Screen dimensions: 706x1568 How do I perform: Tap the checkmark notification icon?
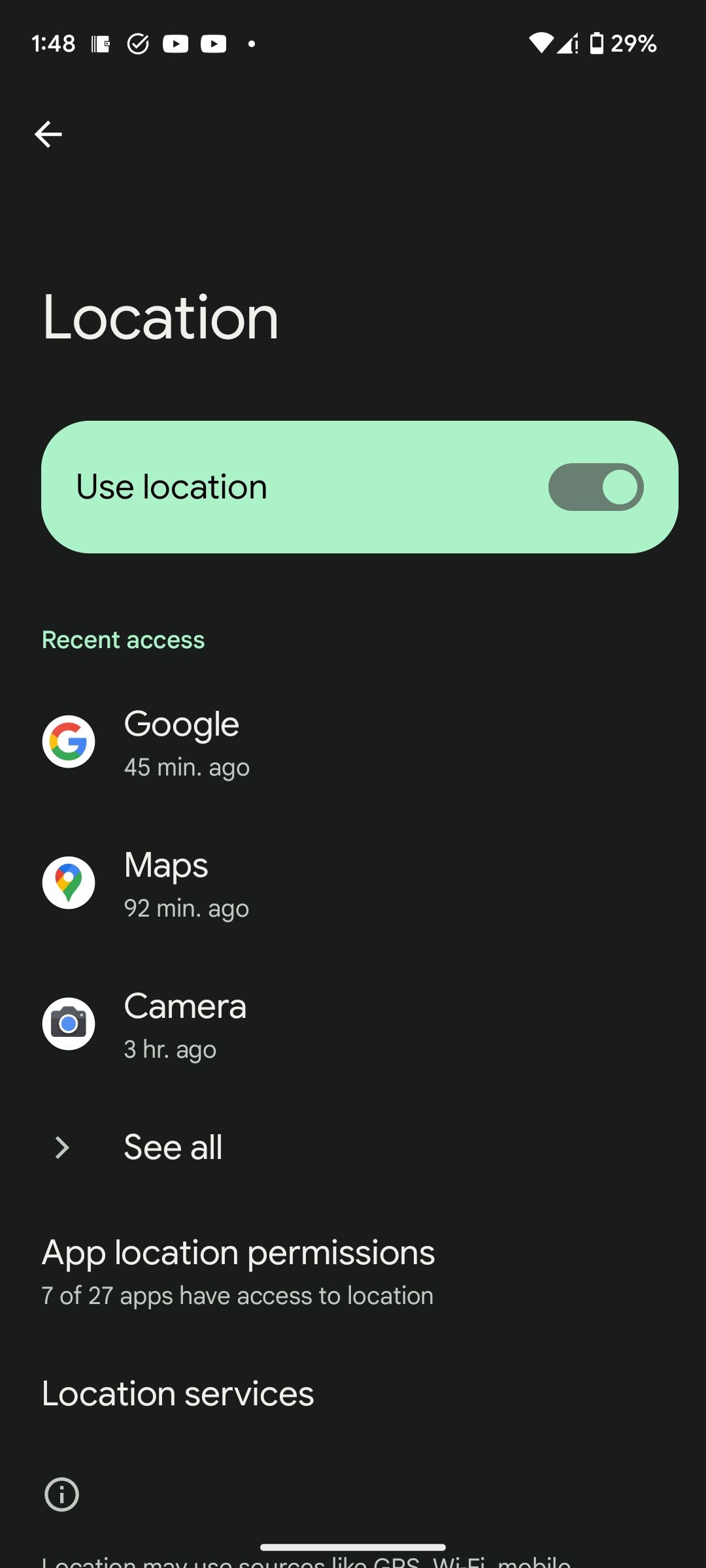[x=138, y=44]
